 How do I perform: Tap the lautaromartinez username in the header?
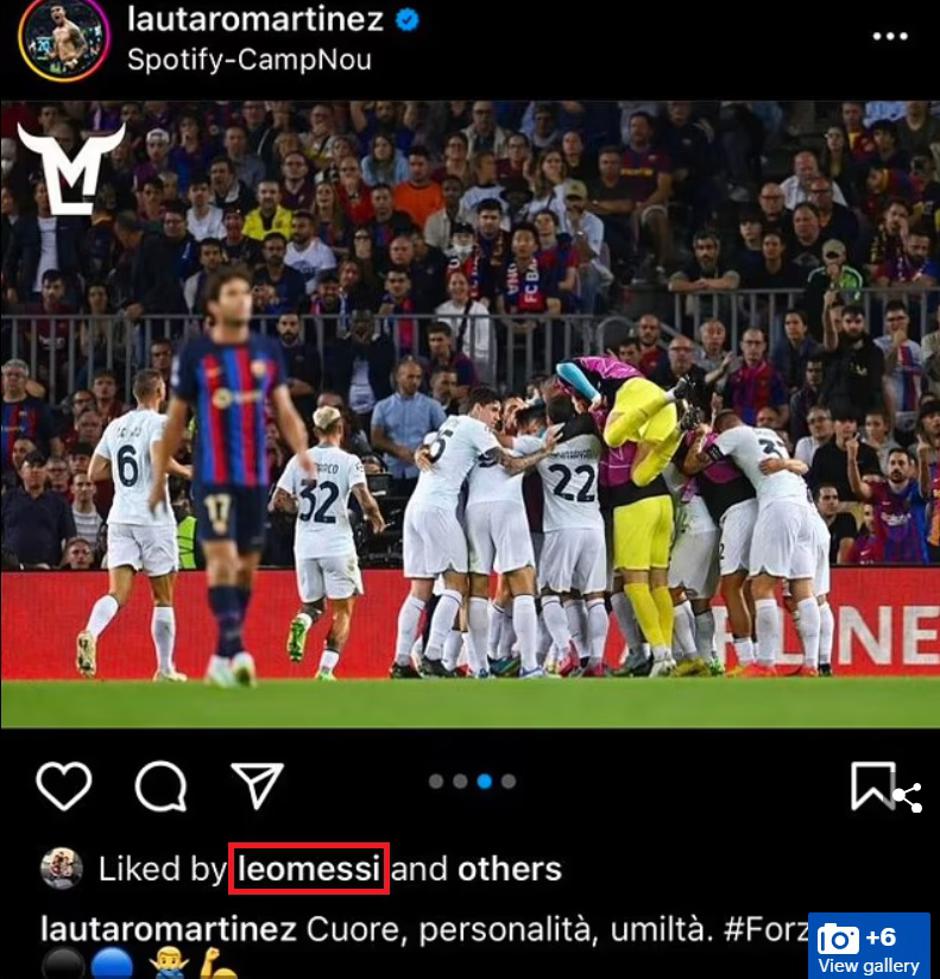click(255, 19)
